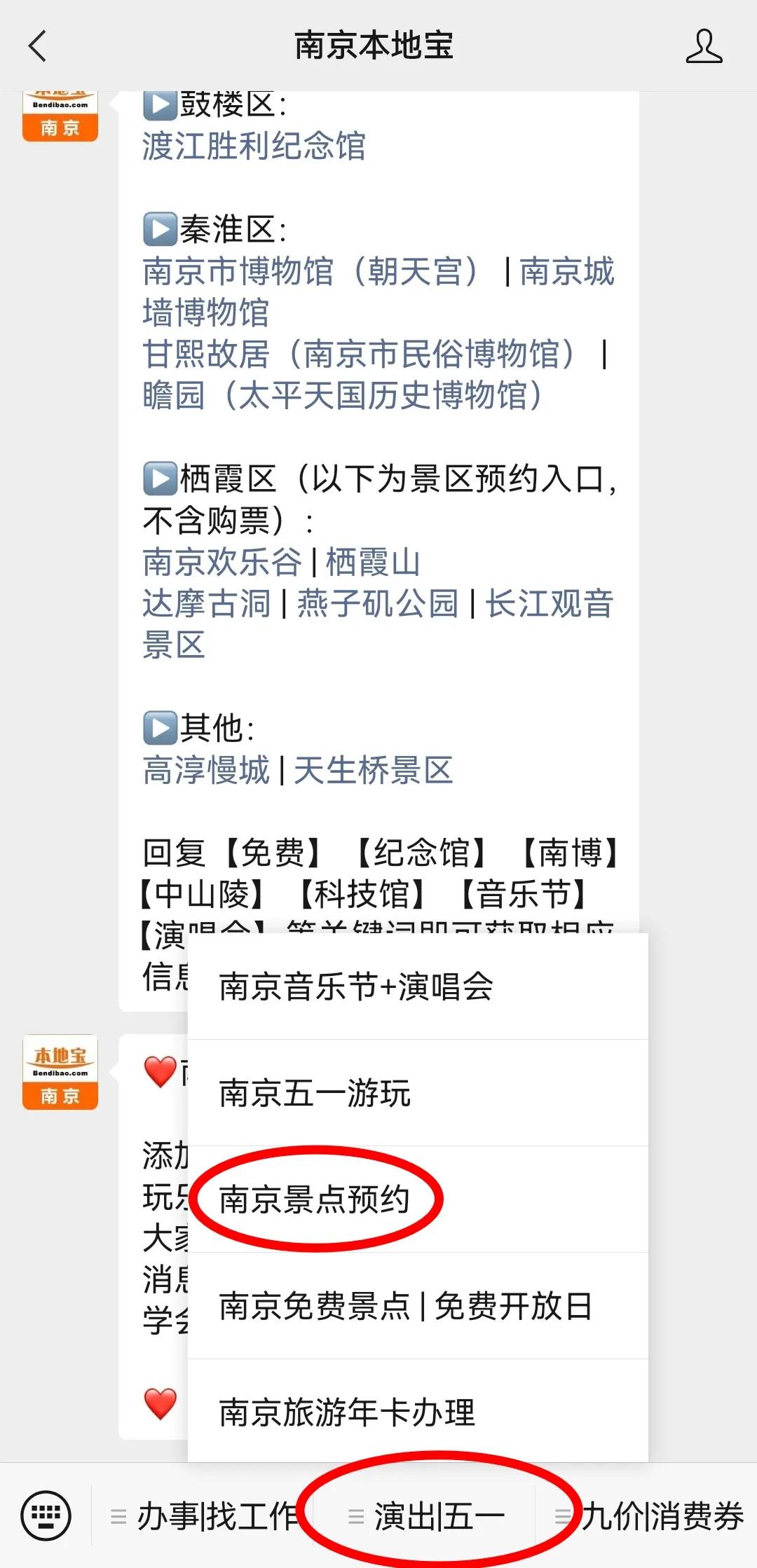Open 高淳慢城 link
Viewport: 757px width, 1568px height.
coord(206,771)
